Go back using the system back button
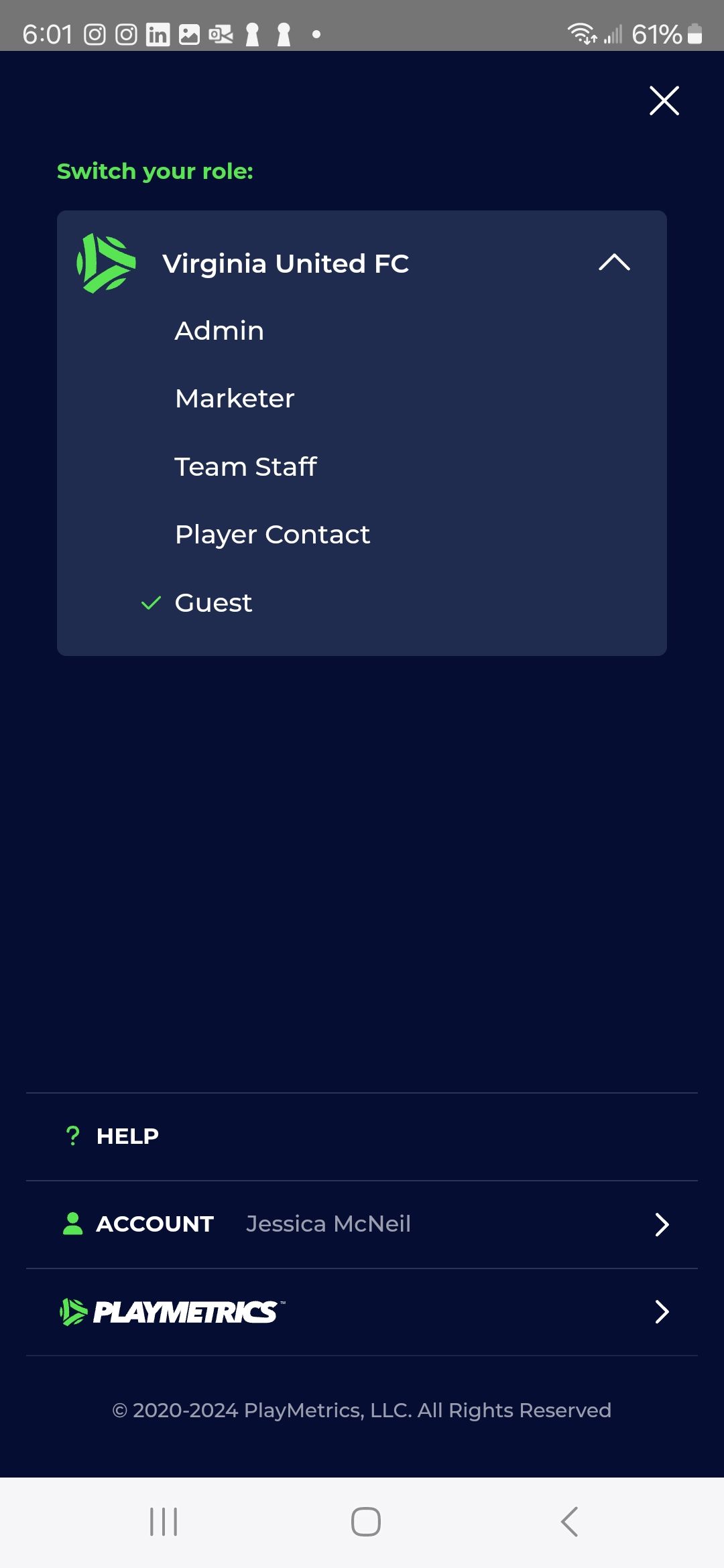This screenshot has height=1568, width=724. click(x=569, y=1522)
